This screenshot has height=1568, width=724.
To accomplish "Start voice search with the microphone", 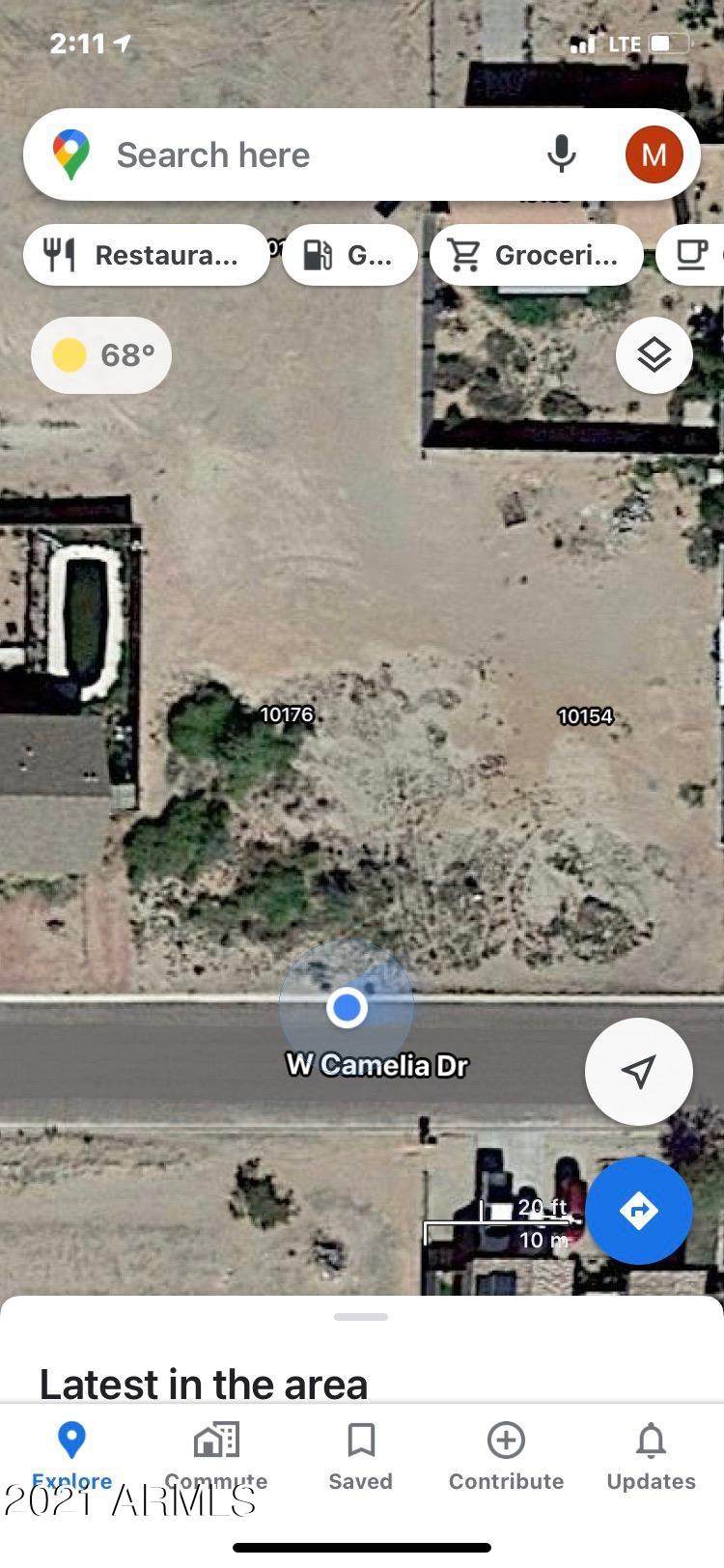I will (x=562, y=154).
